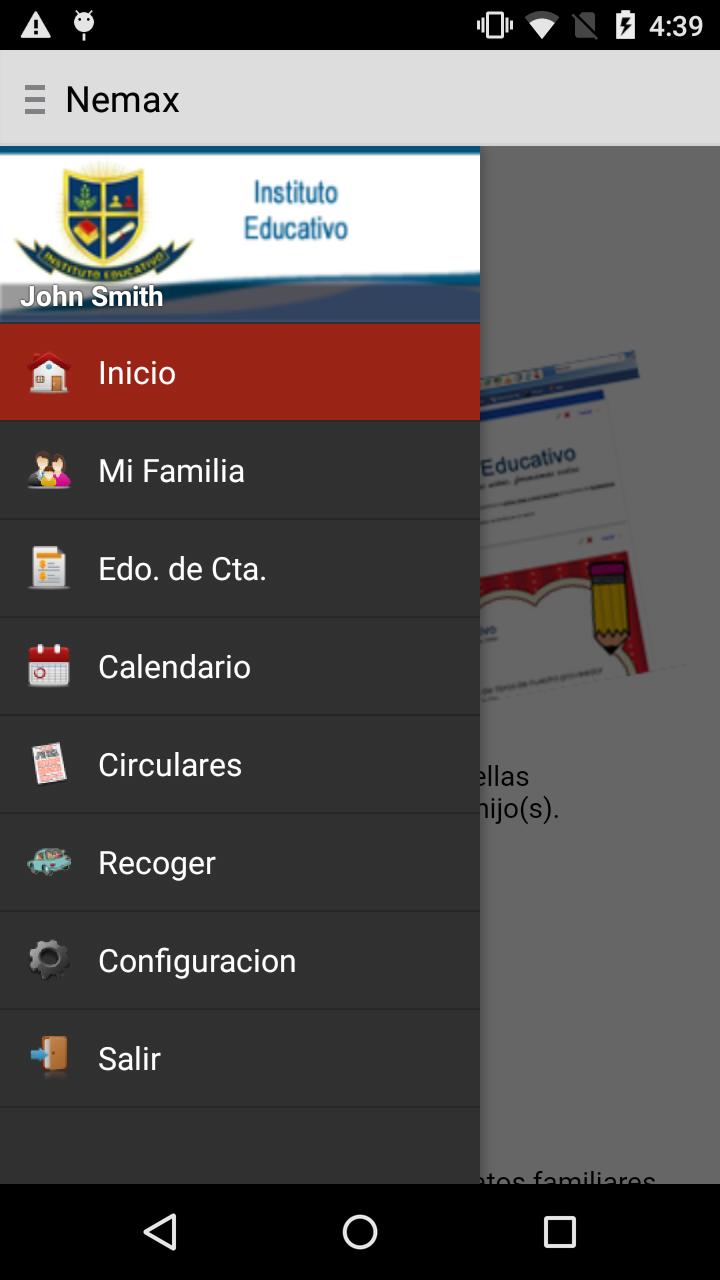Open Edo. de Cta. account statement
The width and height of the screenshot is (720, 1280).
click(x=239, y=568)
